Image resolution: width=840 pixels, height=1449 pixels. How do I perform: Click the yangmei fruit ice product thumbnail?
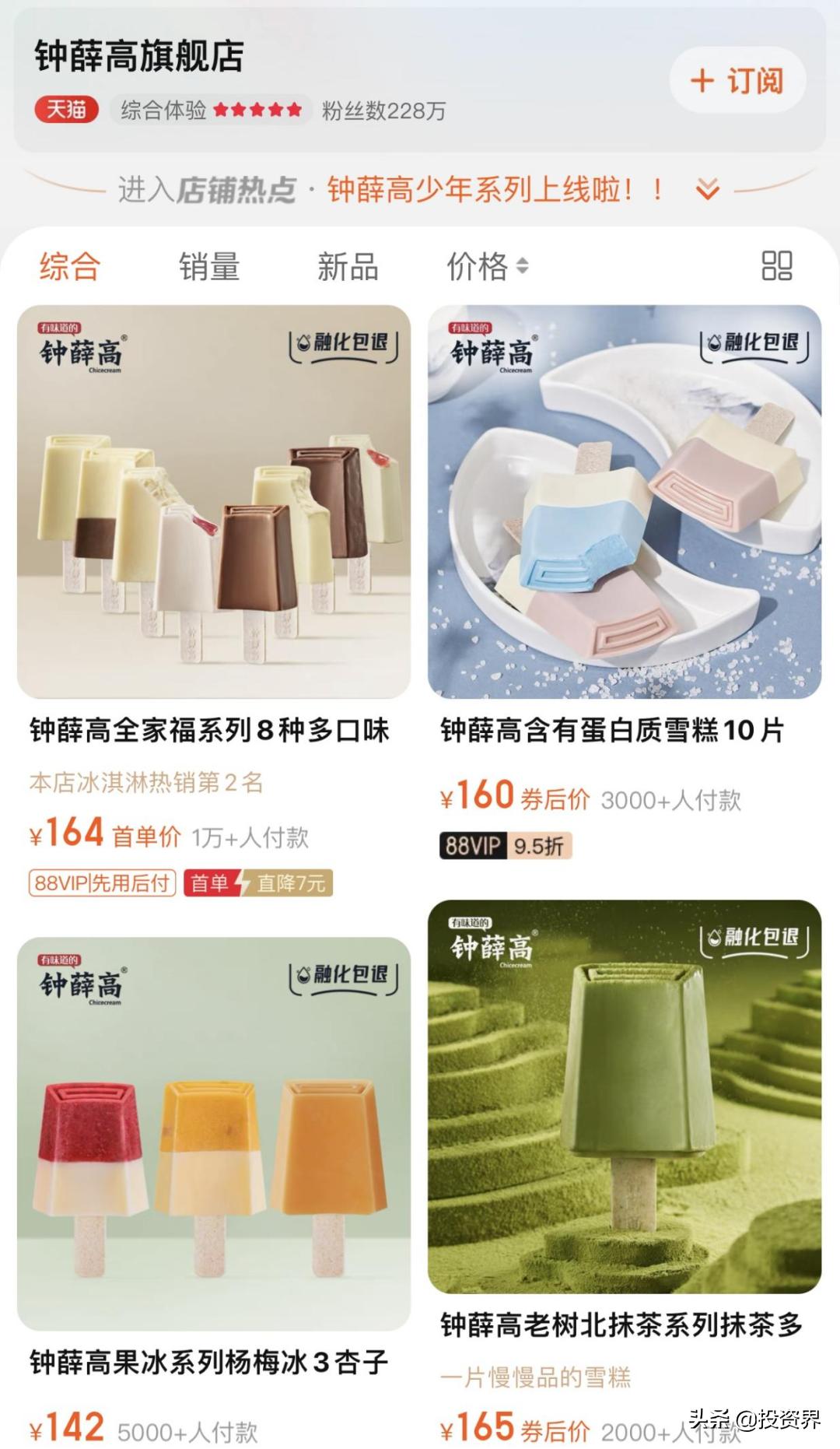tap(210, 1128)
